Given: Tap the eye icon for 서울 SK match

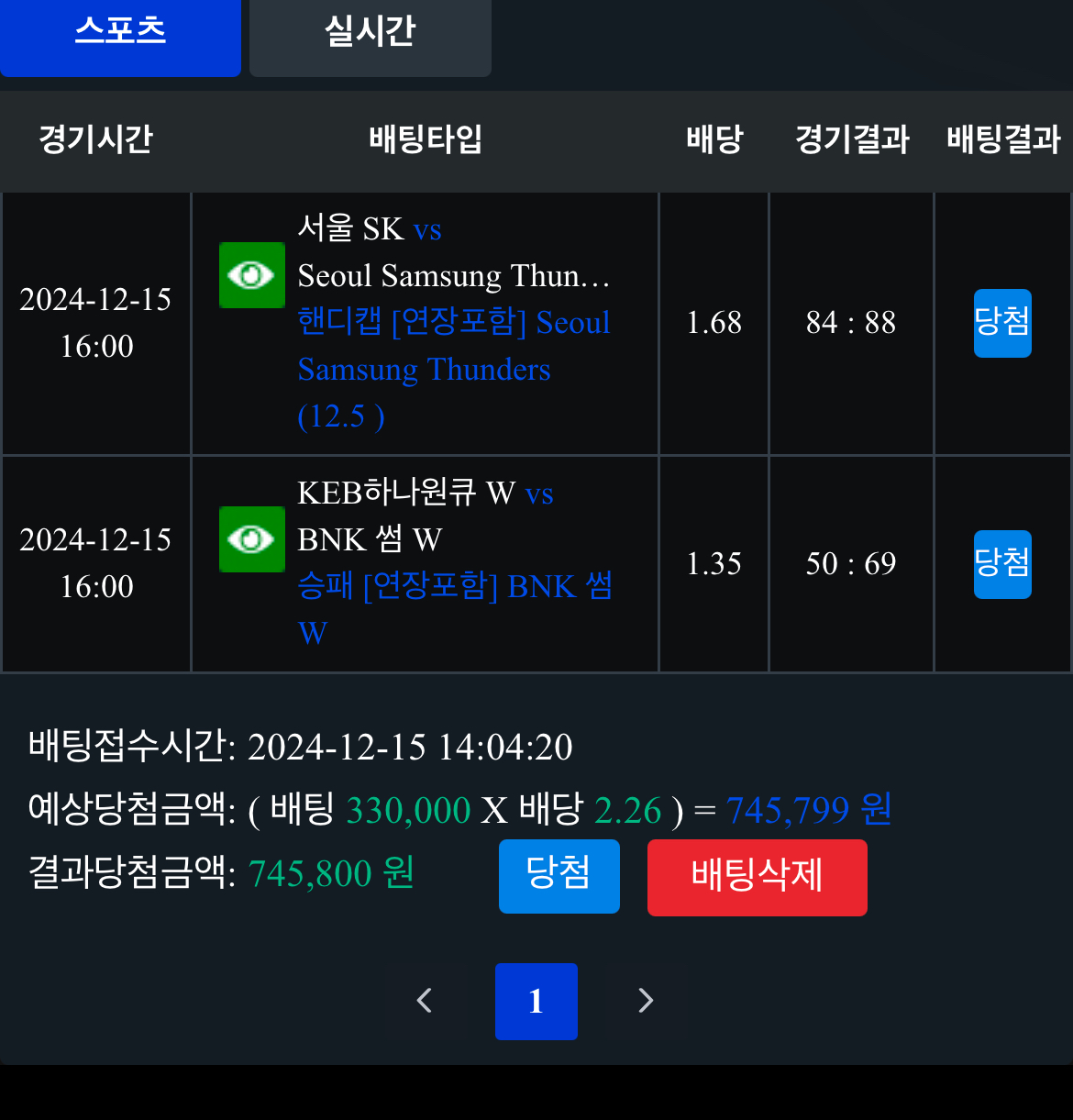Looking at the screenshot, I should coord(252,275).
